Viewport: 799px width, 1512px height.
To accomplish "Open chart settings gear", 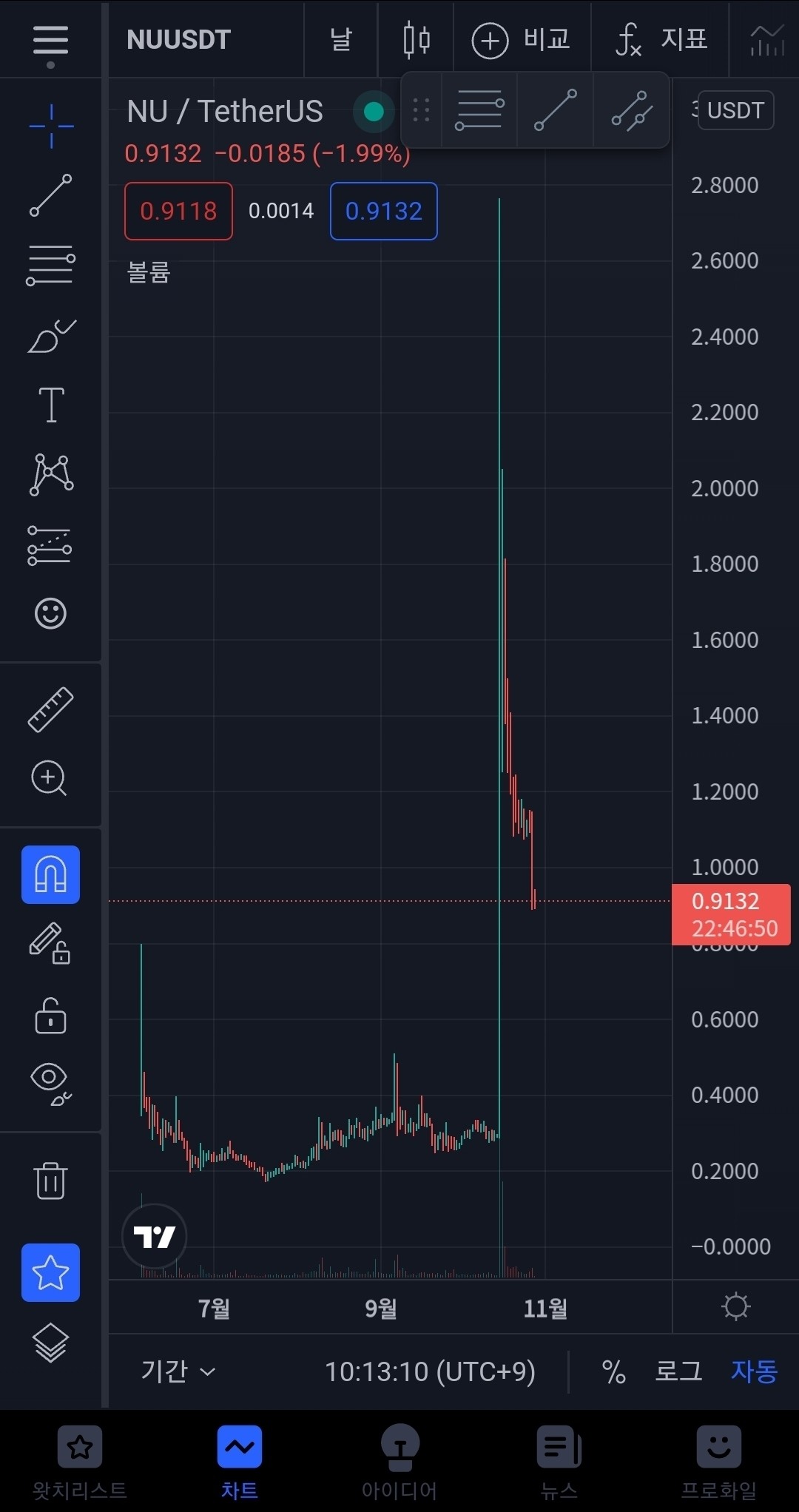I will (735, 1306).
